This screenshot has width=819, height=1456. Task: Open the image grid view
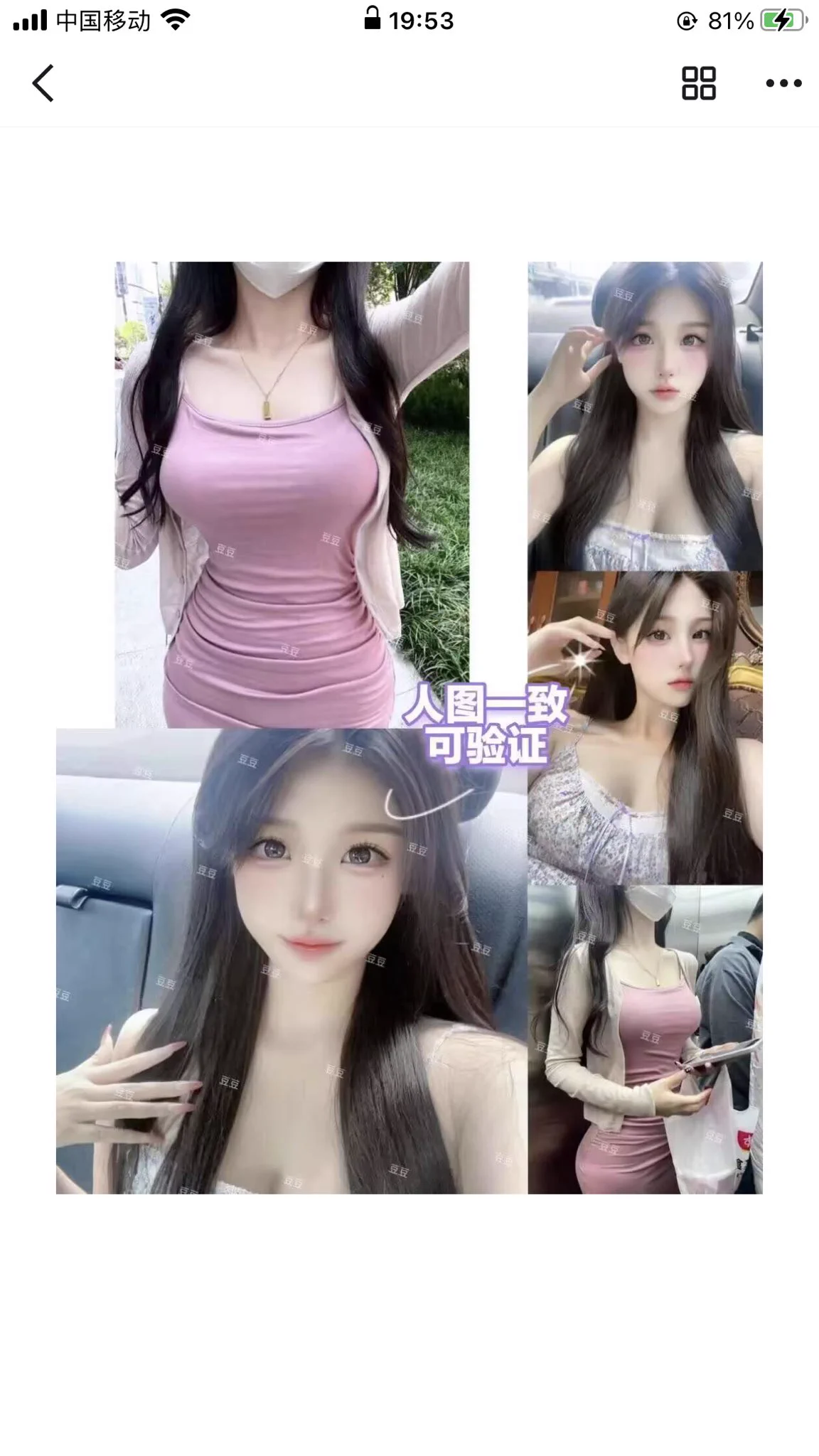tap(698, 83)
